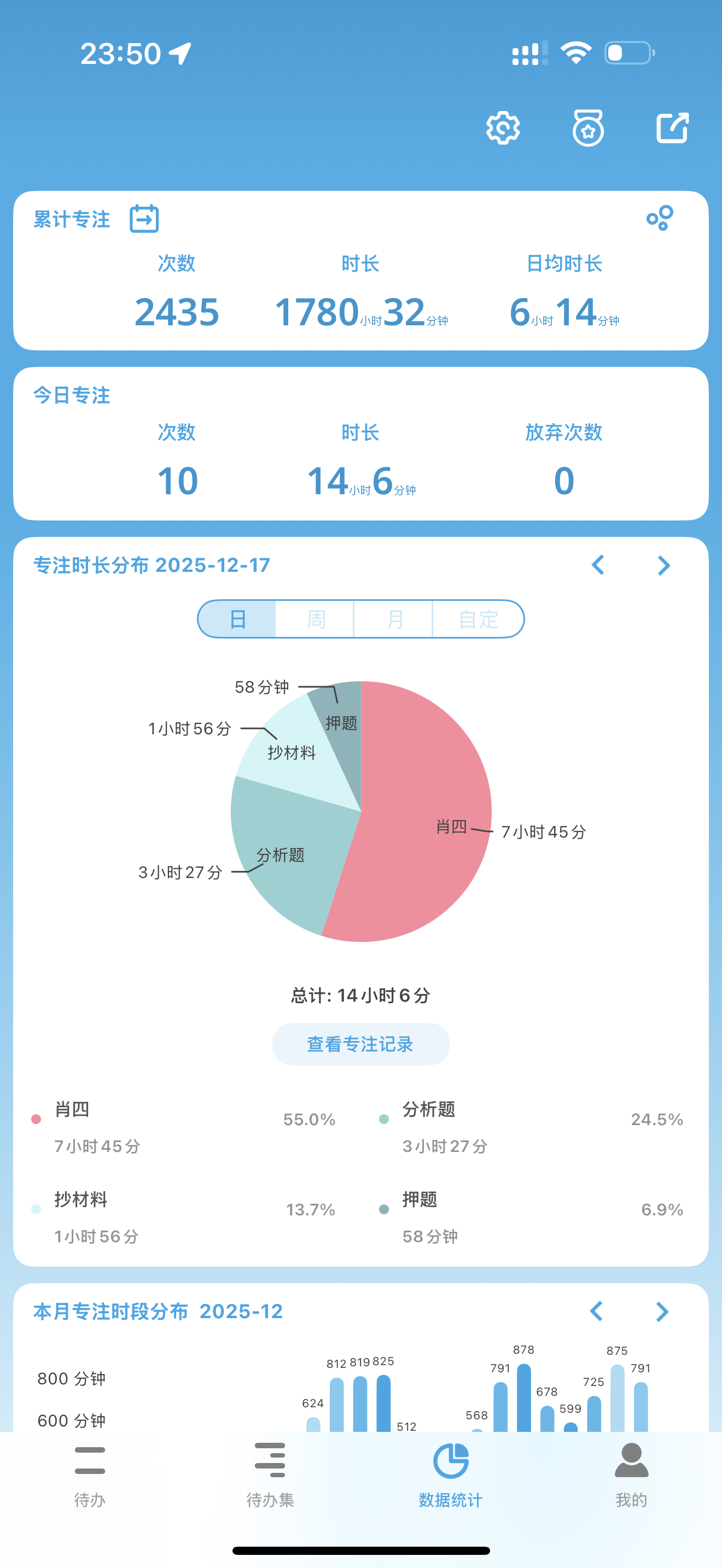722x1568 pixels.
Task: Switch to the 月 view
Action: pos(394,619)
